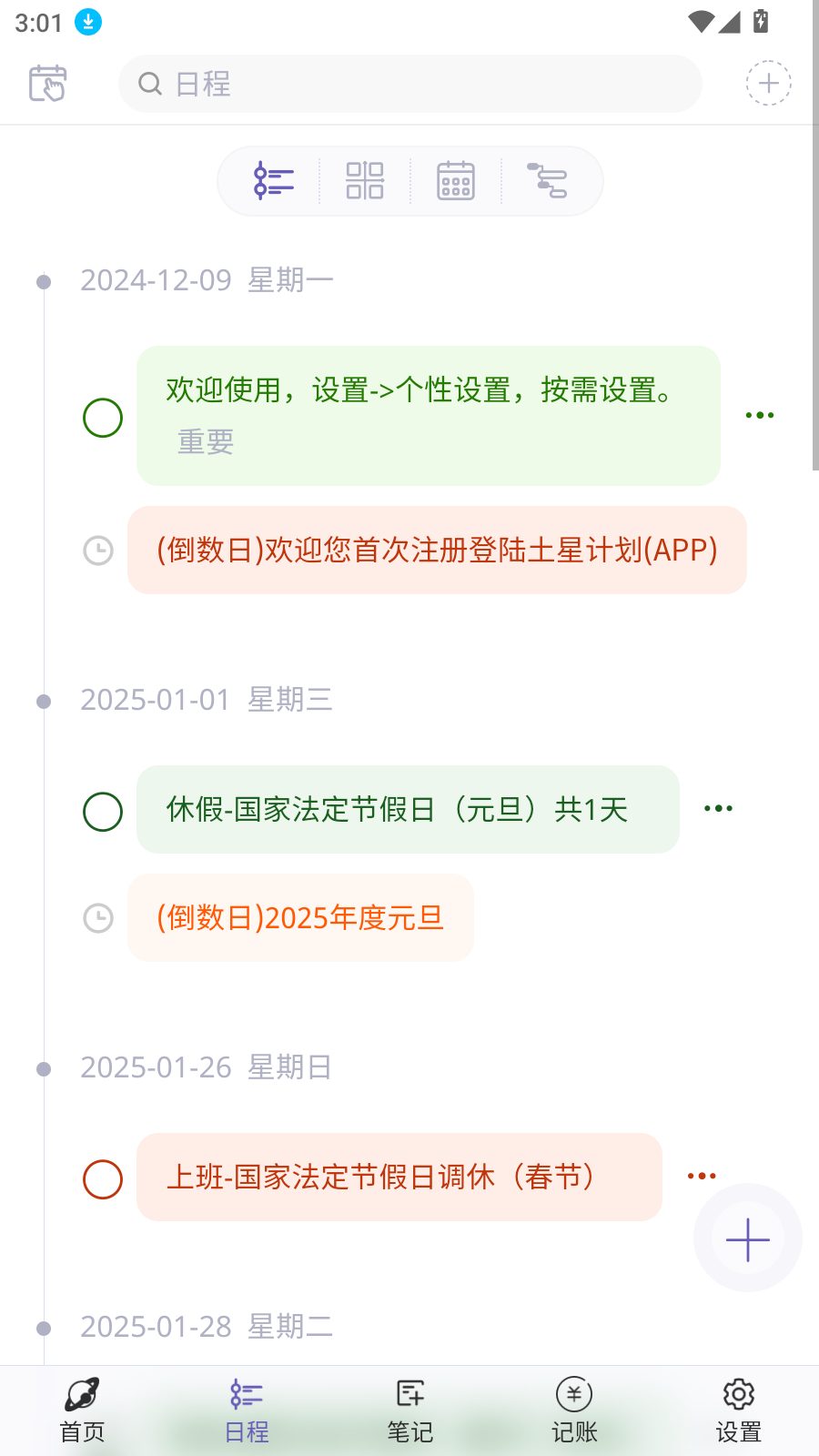Expand options for the 元旦 holiday entry
Screen dimensions: 819x1456
coord(719,807)
